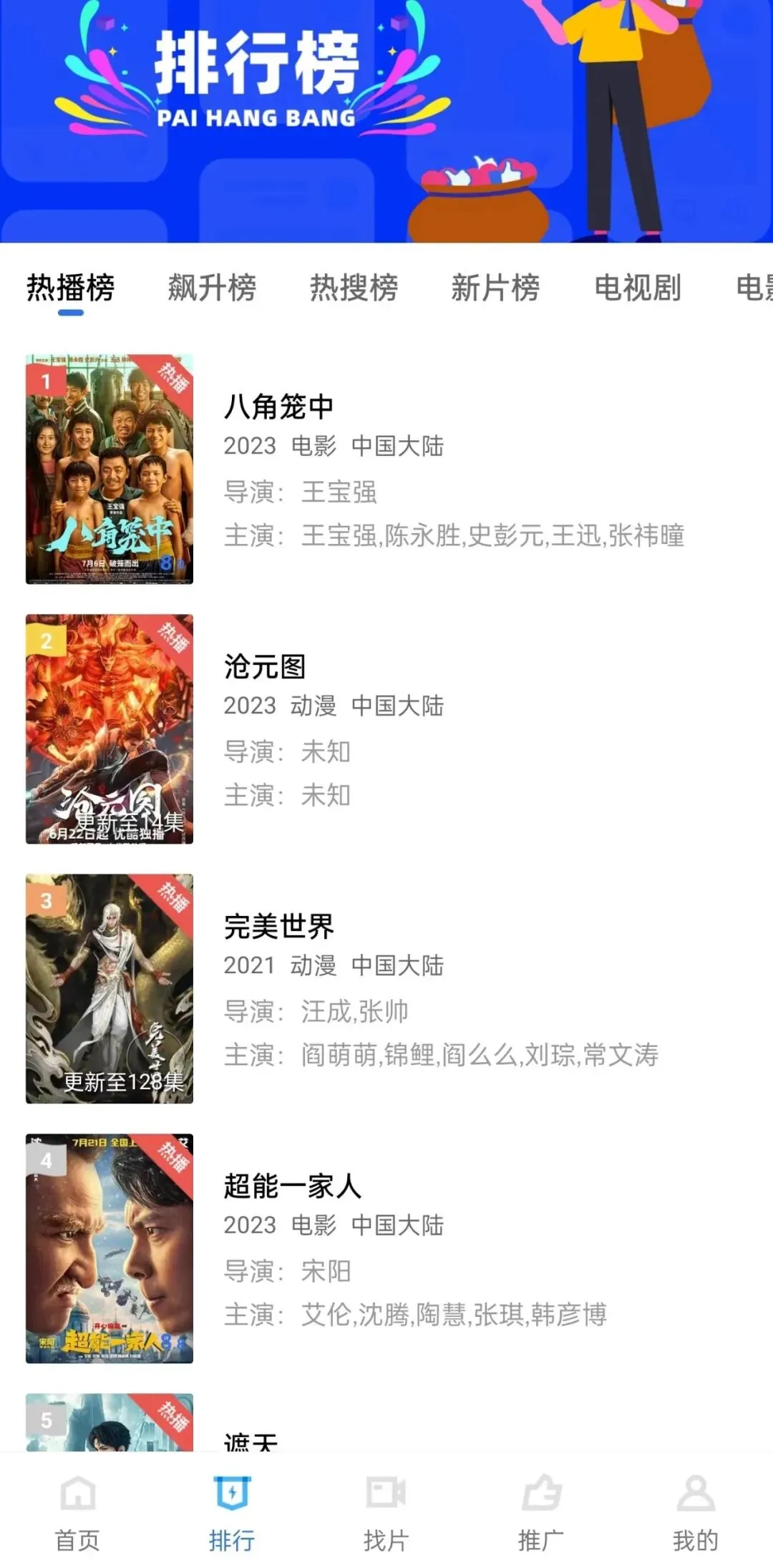The image size is (773, 1568).
Task: Switch to the 电视剧 tab
Action: click(x=637, y=288)
